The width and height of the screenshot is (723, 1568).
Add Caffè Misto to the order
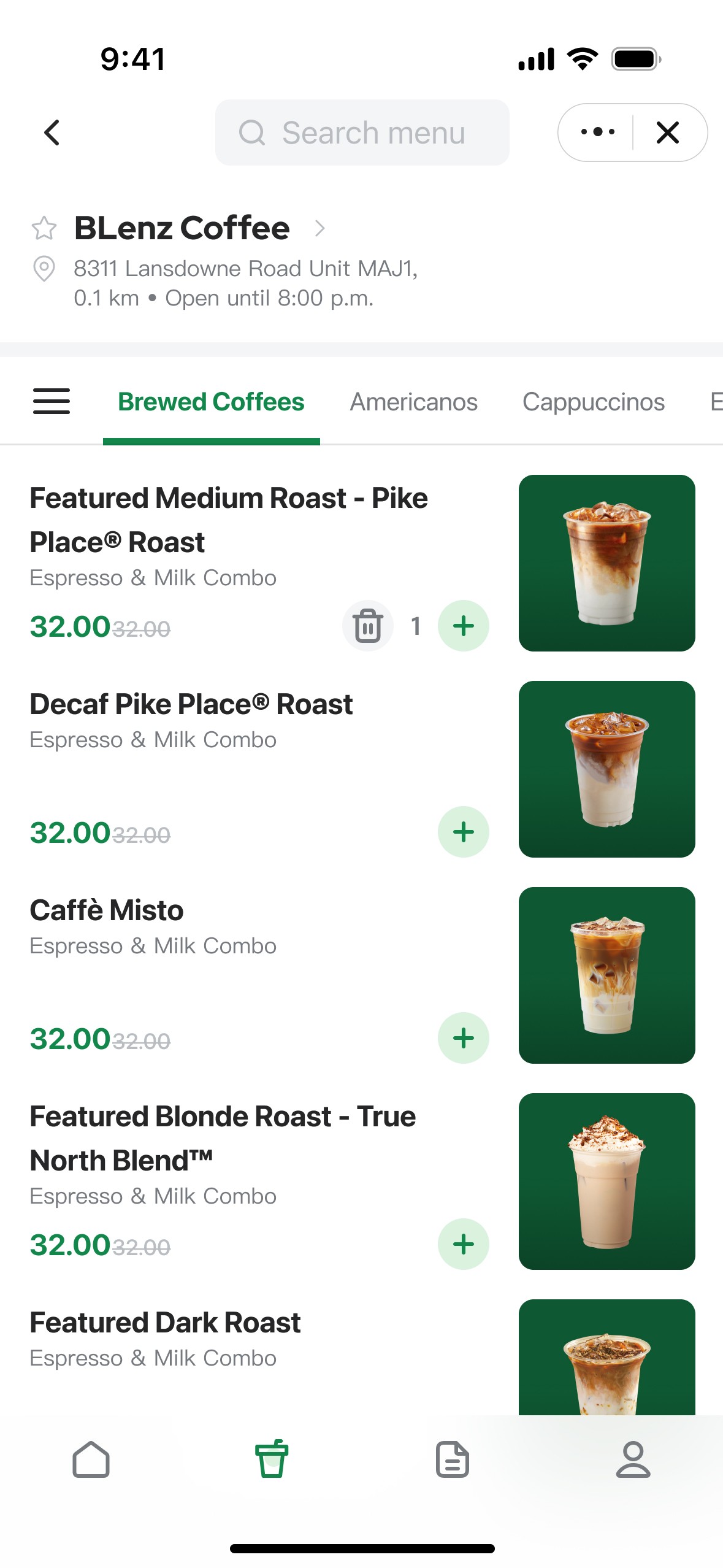464,1038
